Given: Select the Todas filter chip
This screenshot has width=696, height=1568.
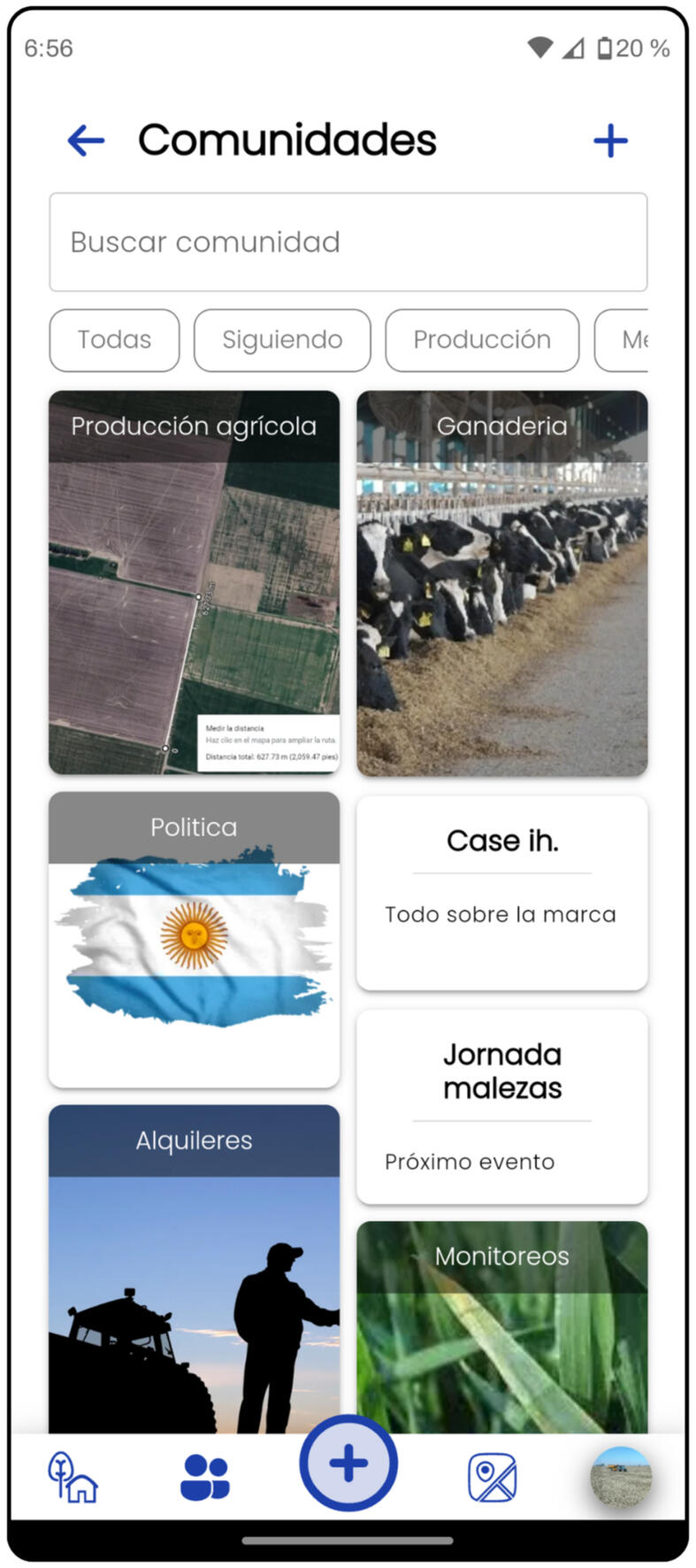Looking at the screenshot, I should pyautogui.click(x=114, y=340).
